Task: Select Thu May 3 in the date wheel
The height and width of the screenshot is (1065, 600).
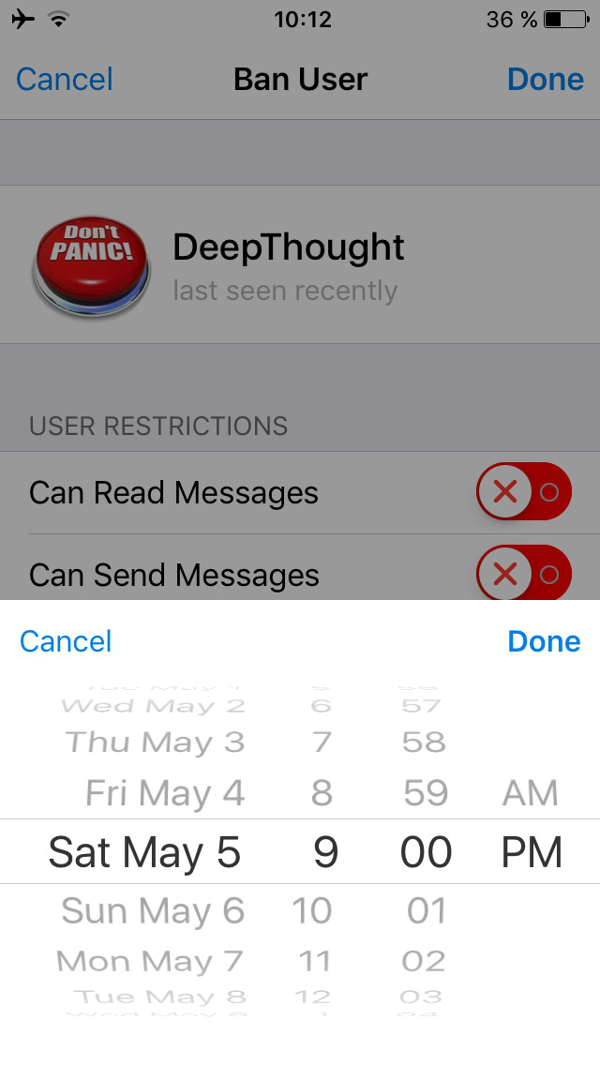Action: coord(155,742)
